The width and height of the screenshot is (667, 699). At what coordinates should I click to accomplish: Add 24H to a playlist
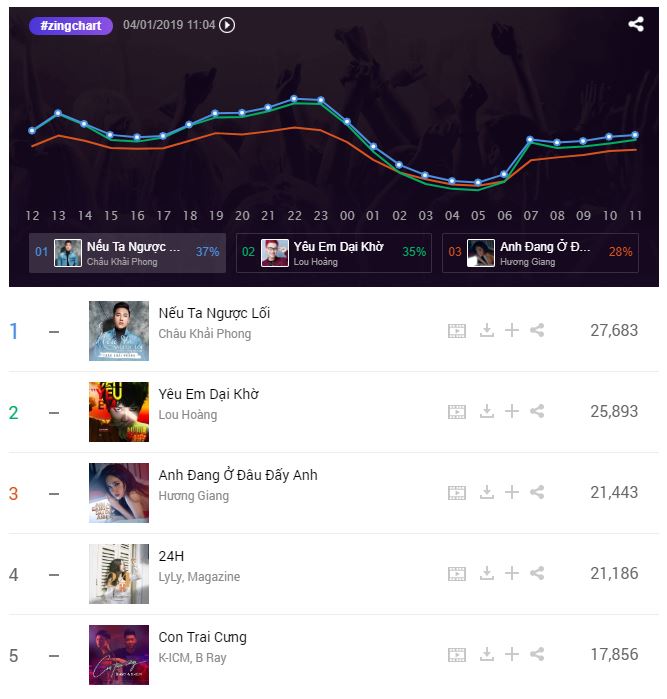512,573
